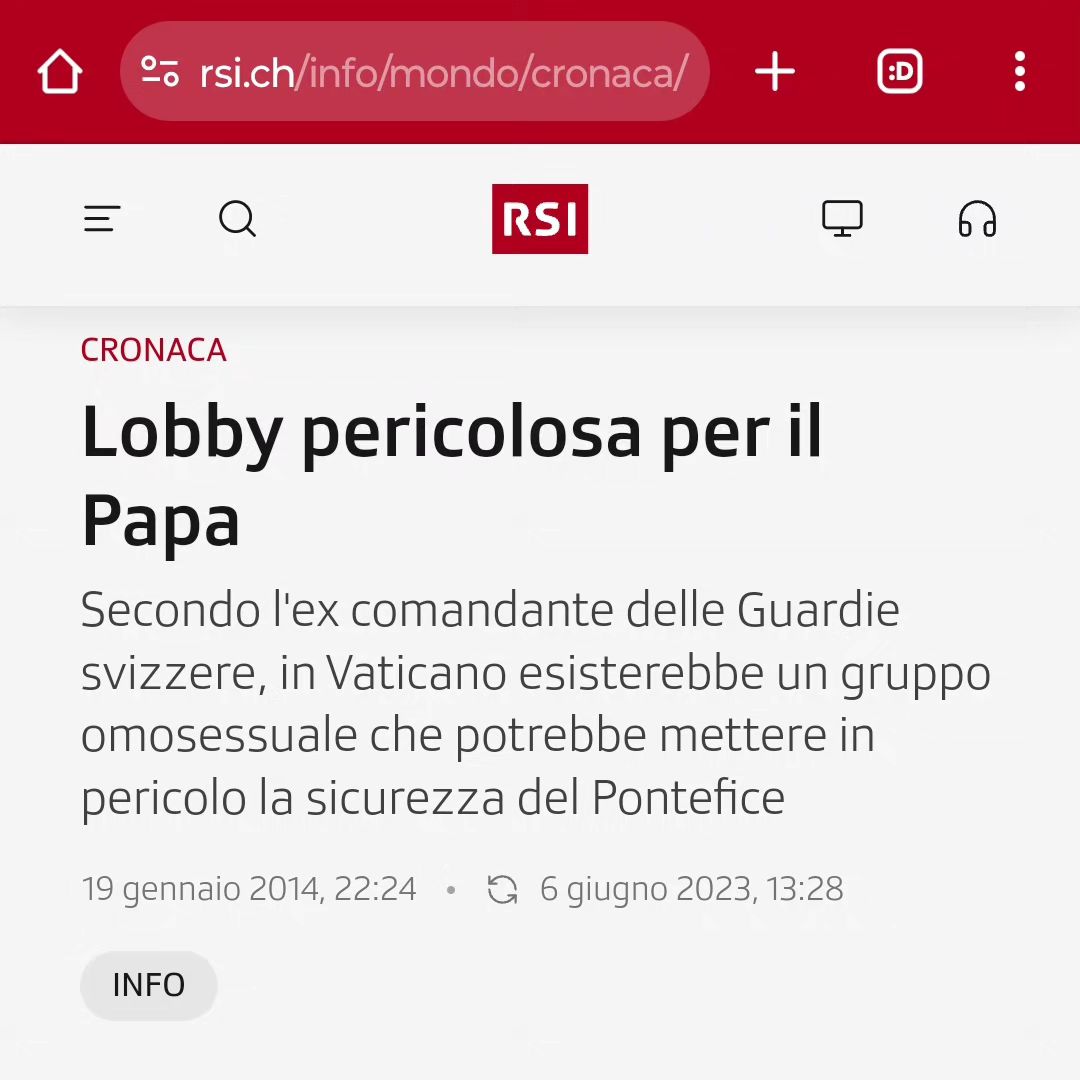1080x1080 pixels.
Task: Open the RSI site search
Action: (x=237, y=219)
